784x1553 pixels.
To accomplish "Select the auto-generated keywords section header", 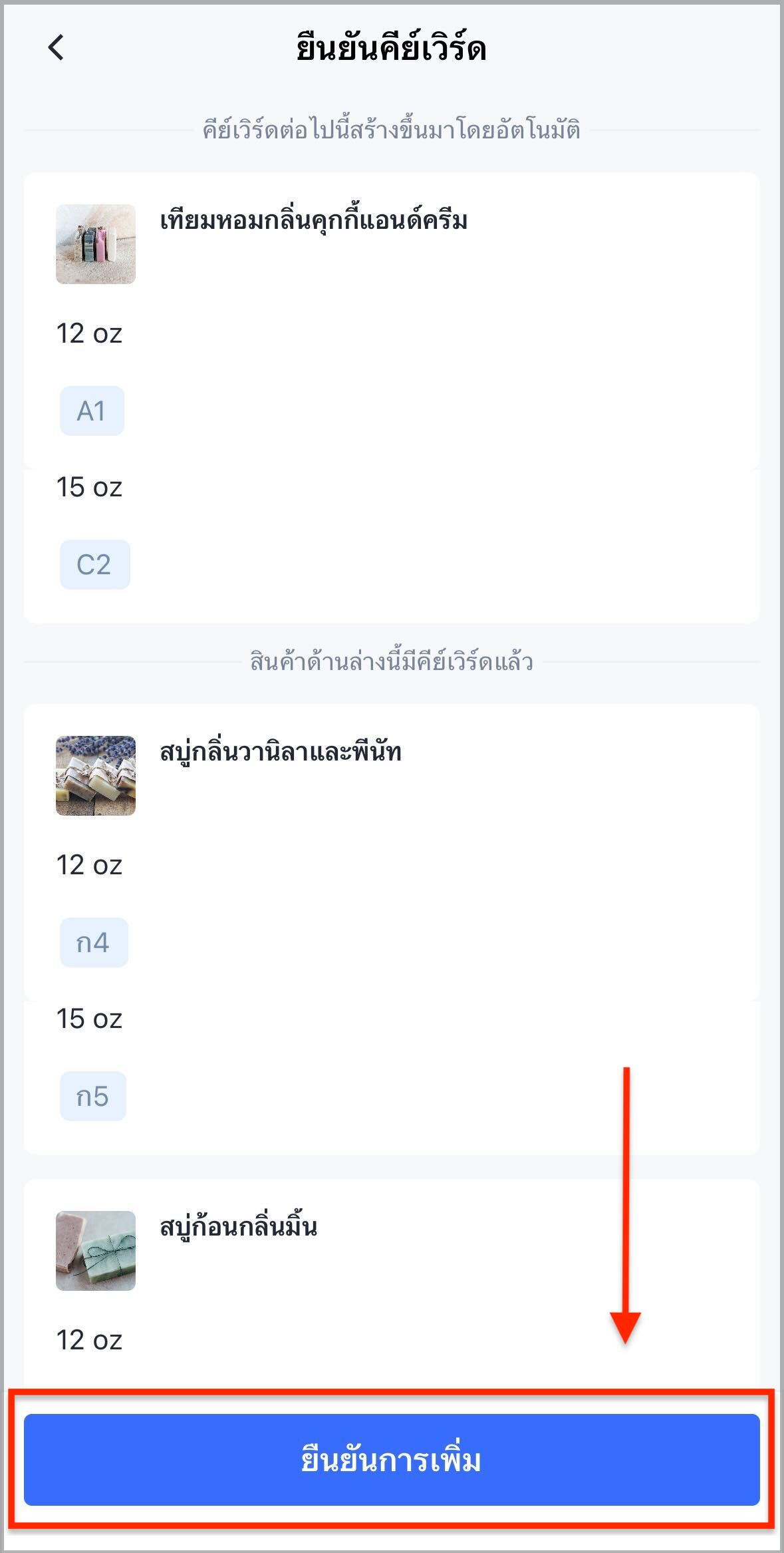I will point(392,130).
